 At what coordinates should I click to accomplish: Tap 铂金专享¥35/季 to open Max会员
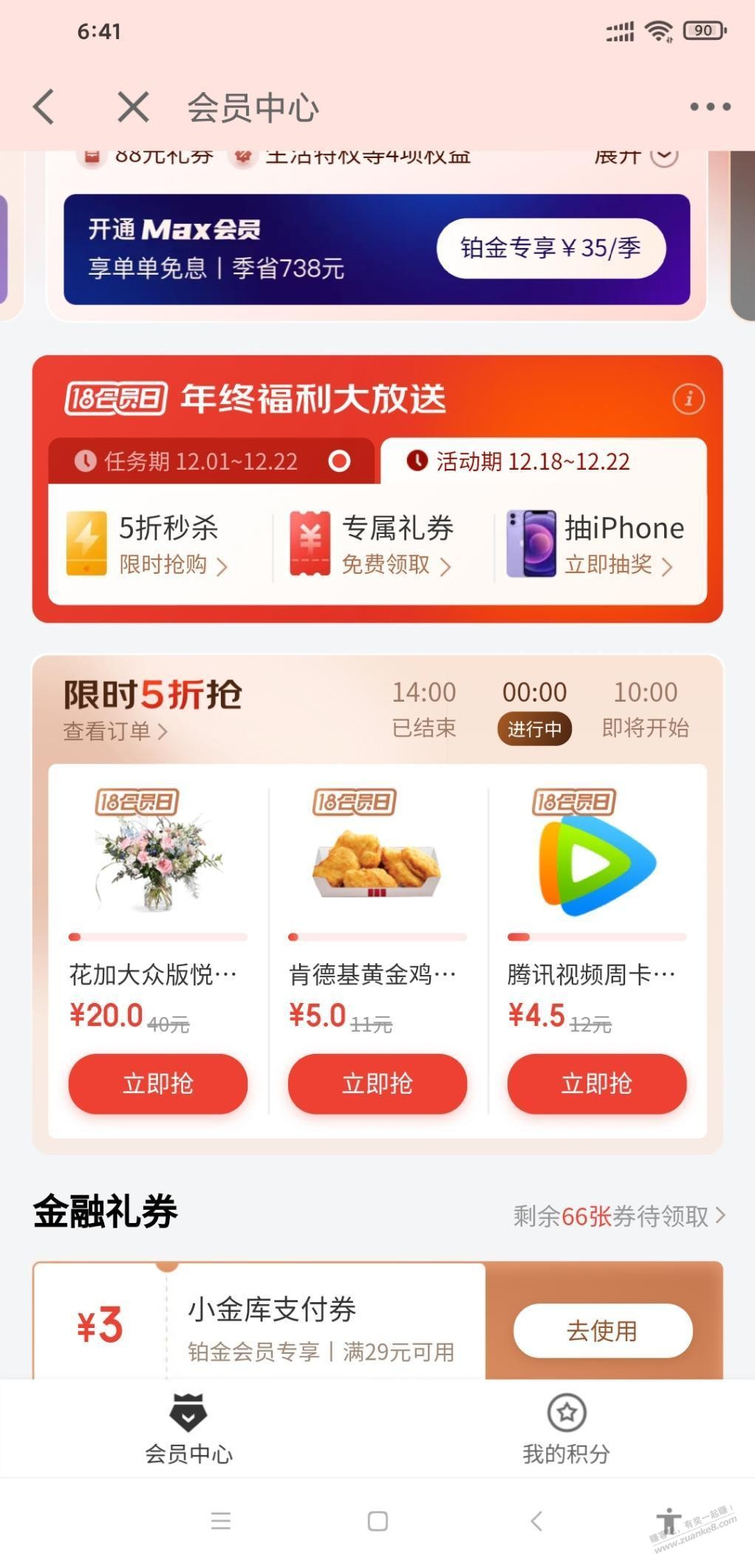point(550,248)
